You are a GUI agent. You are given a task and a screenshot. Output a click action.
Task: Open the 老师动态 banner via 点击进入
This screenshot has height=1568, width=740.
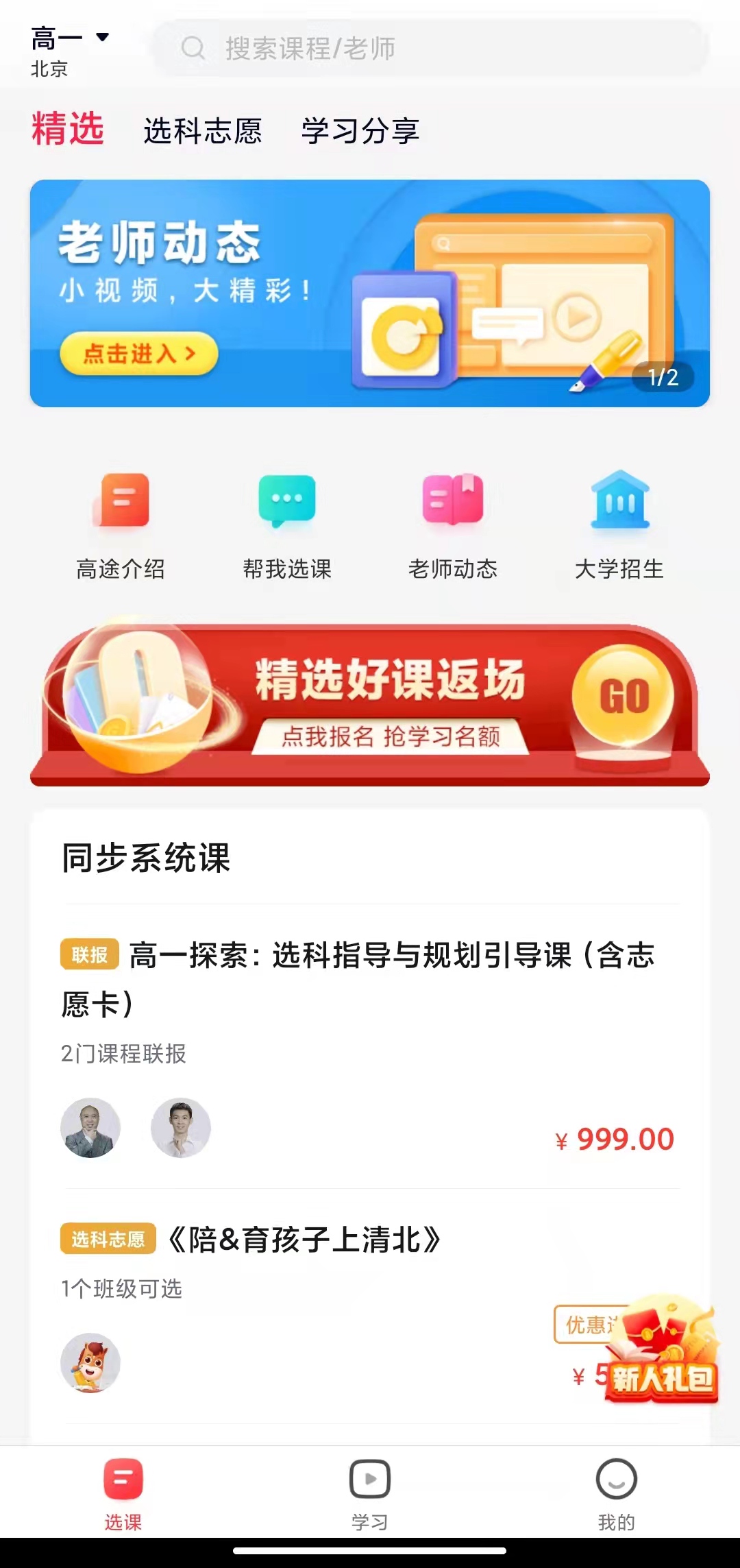click(139, 354)
